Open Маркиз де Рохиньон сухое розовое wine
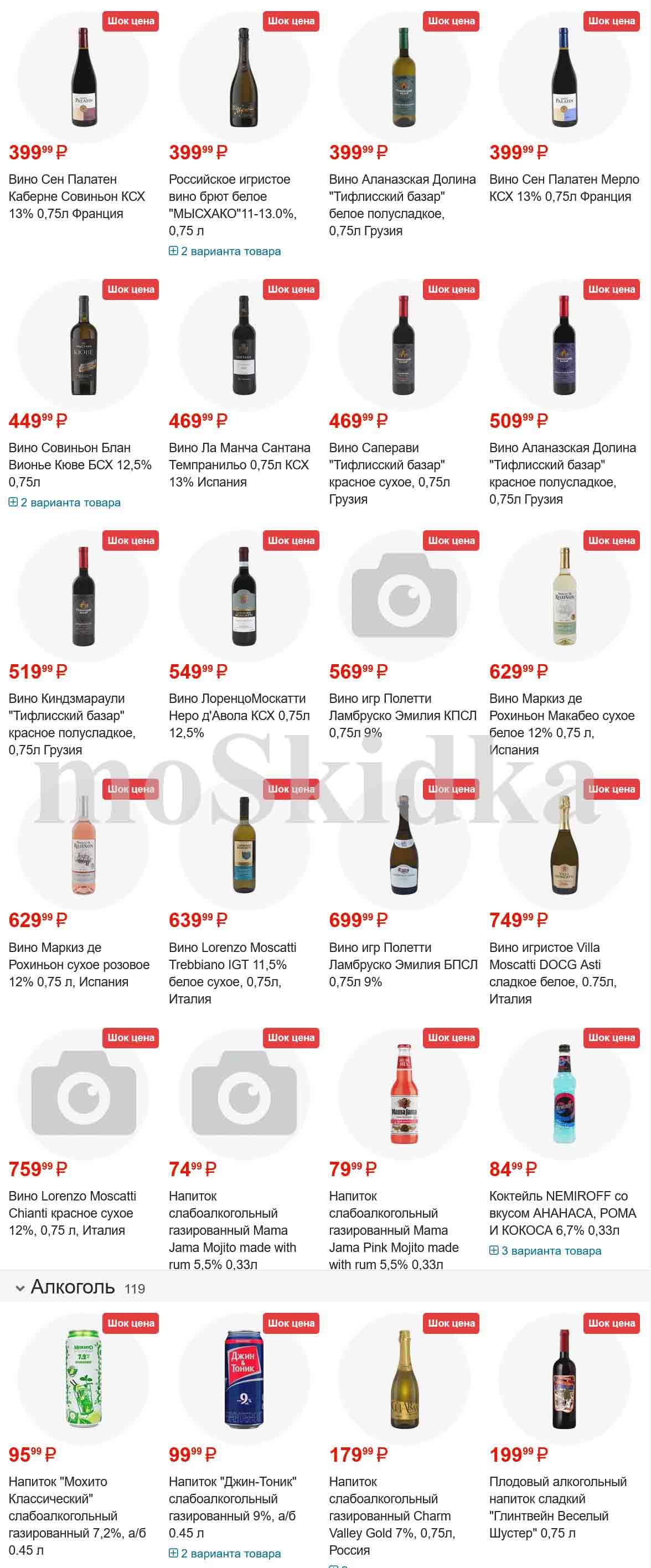 tap(79, 964)
